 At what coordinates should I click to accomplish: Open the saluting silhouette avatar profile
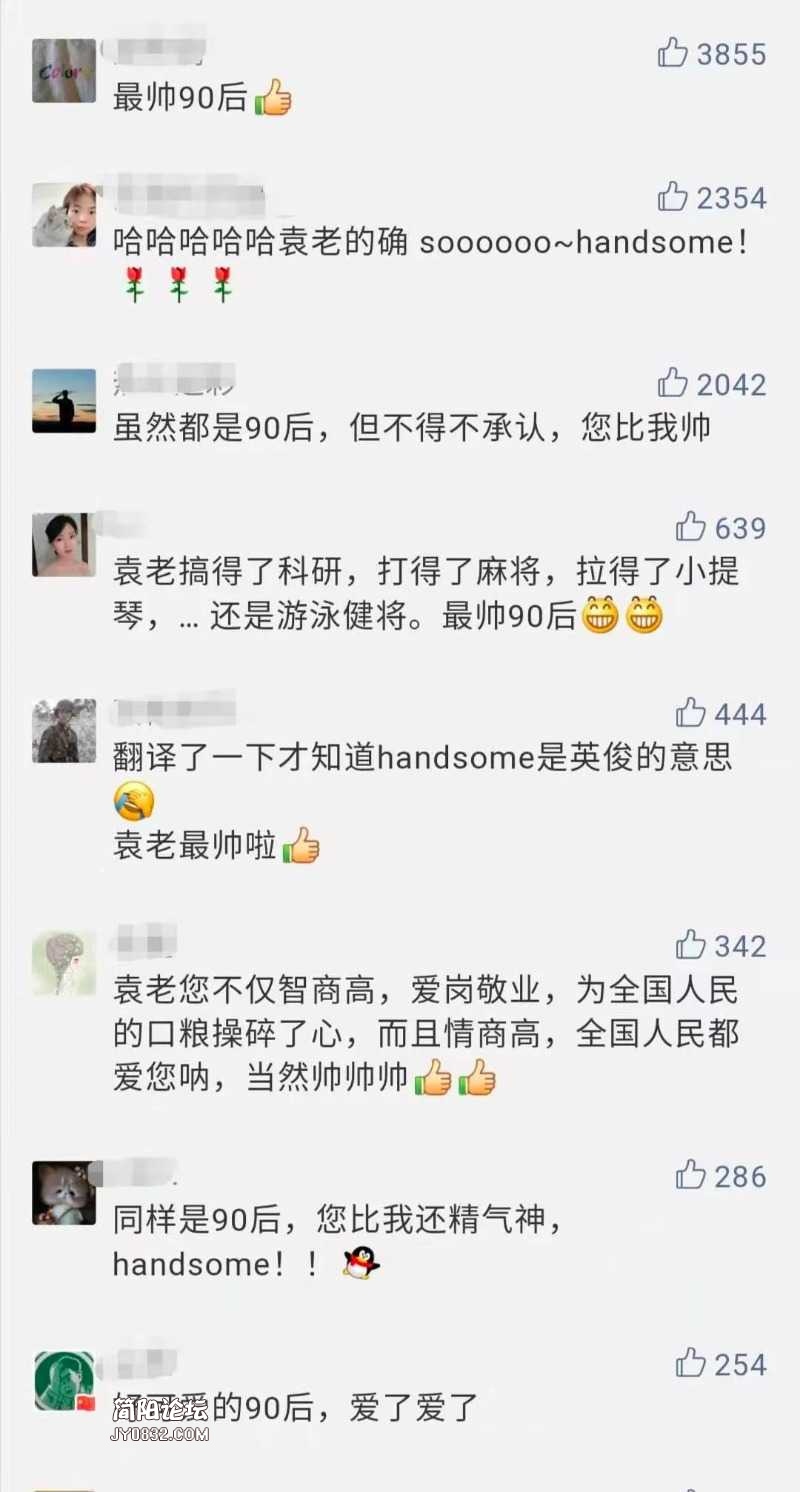coord(64,401)
